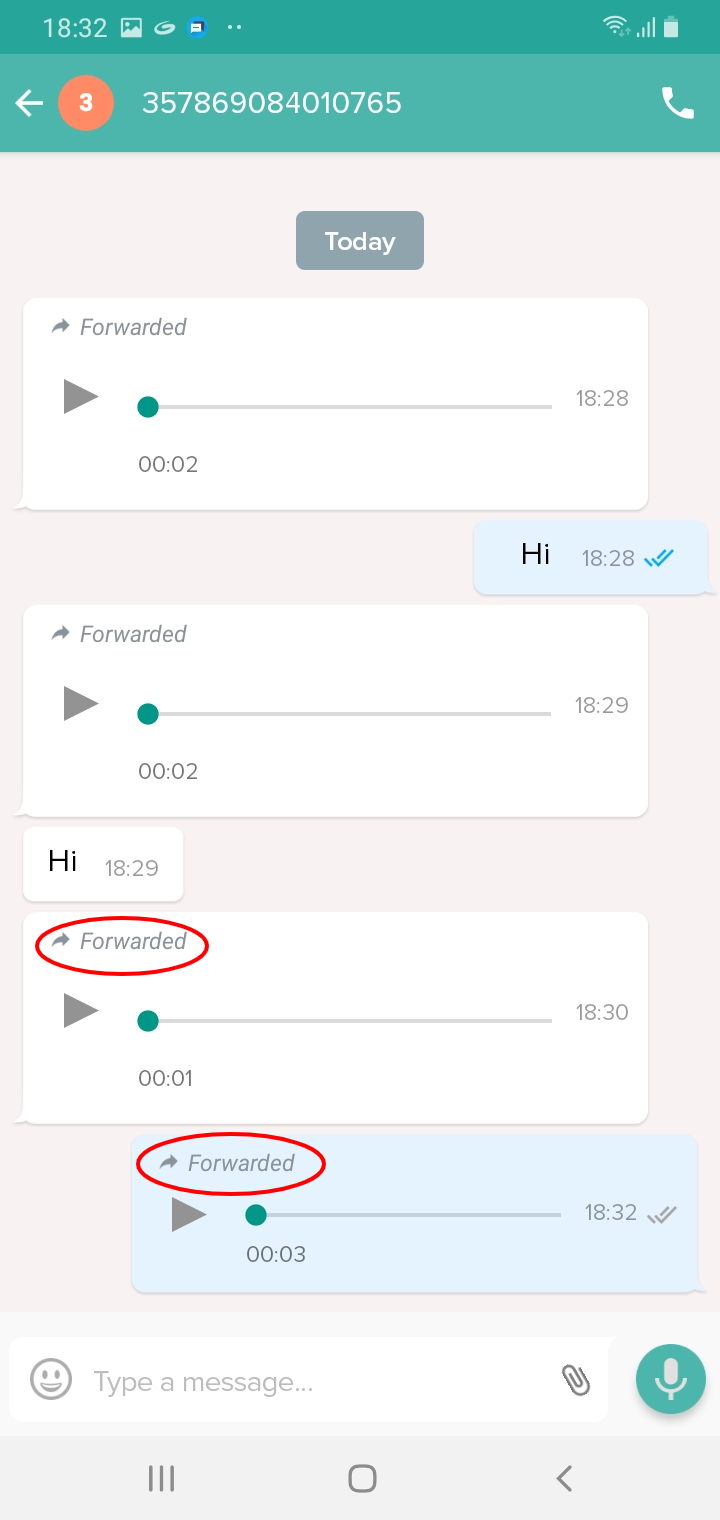
Task: Open the orange contact avatar
Action: (86, 103)
